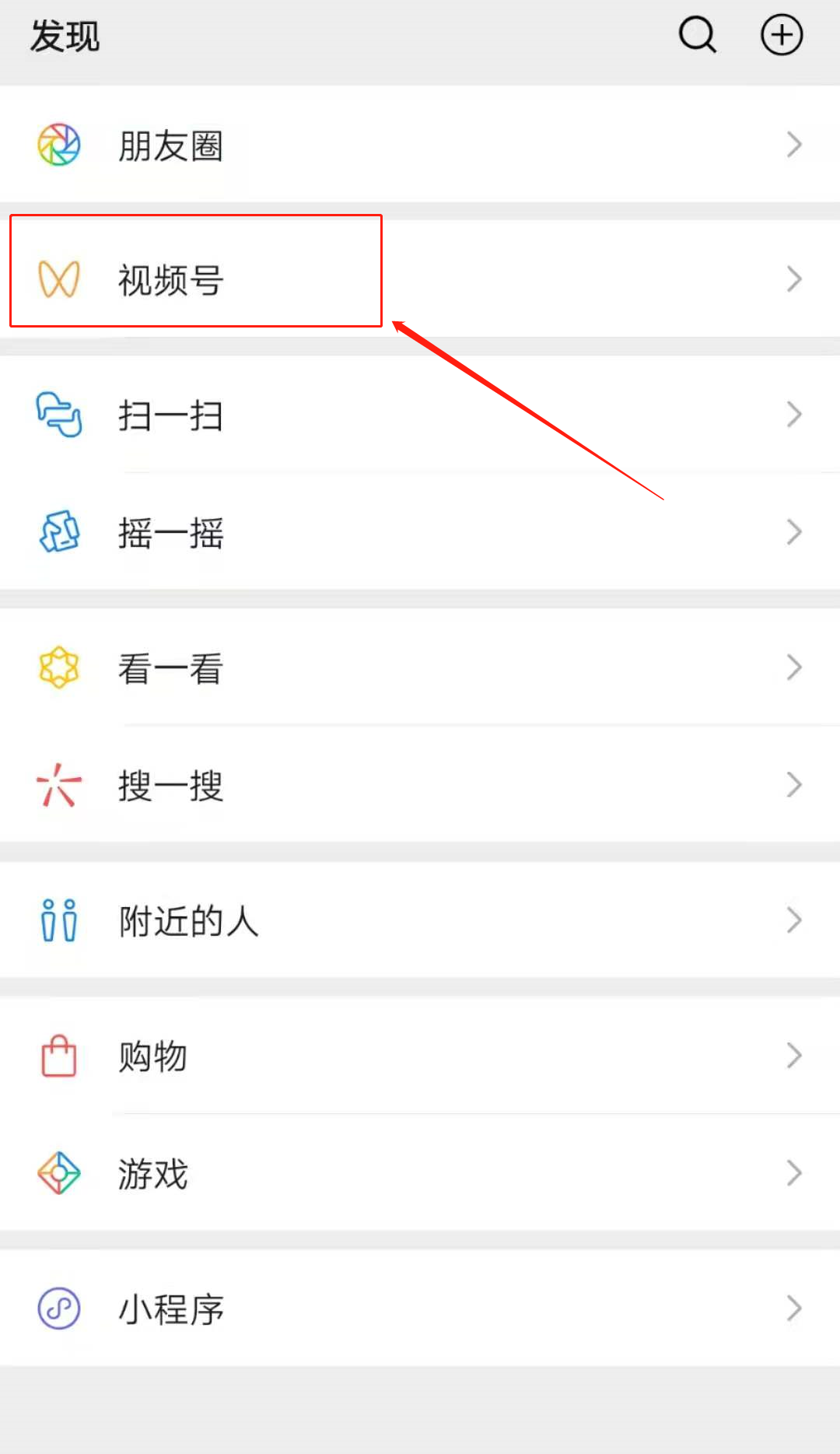Open 小程序 (Mini Programs)
The width and height of the screenshot is (840, 1454).
170,1309
